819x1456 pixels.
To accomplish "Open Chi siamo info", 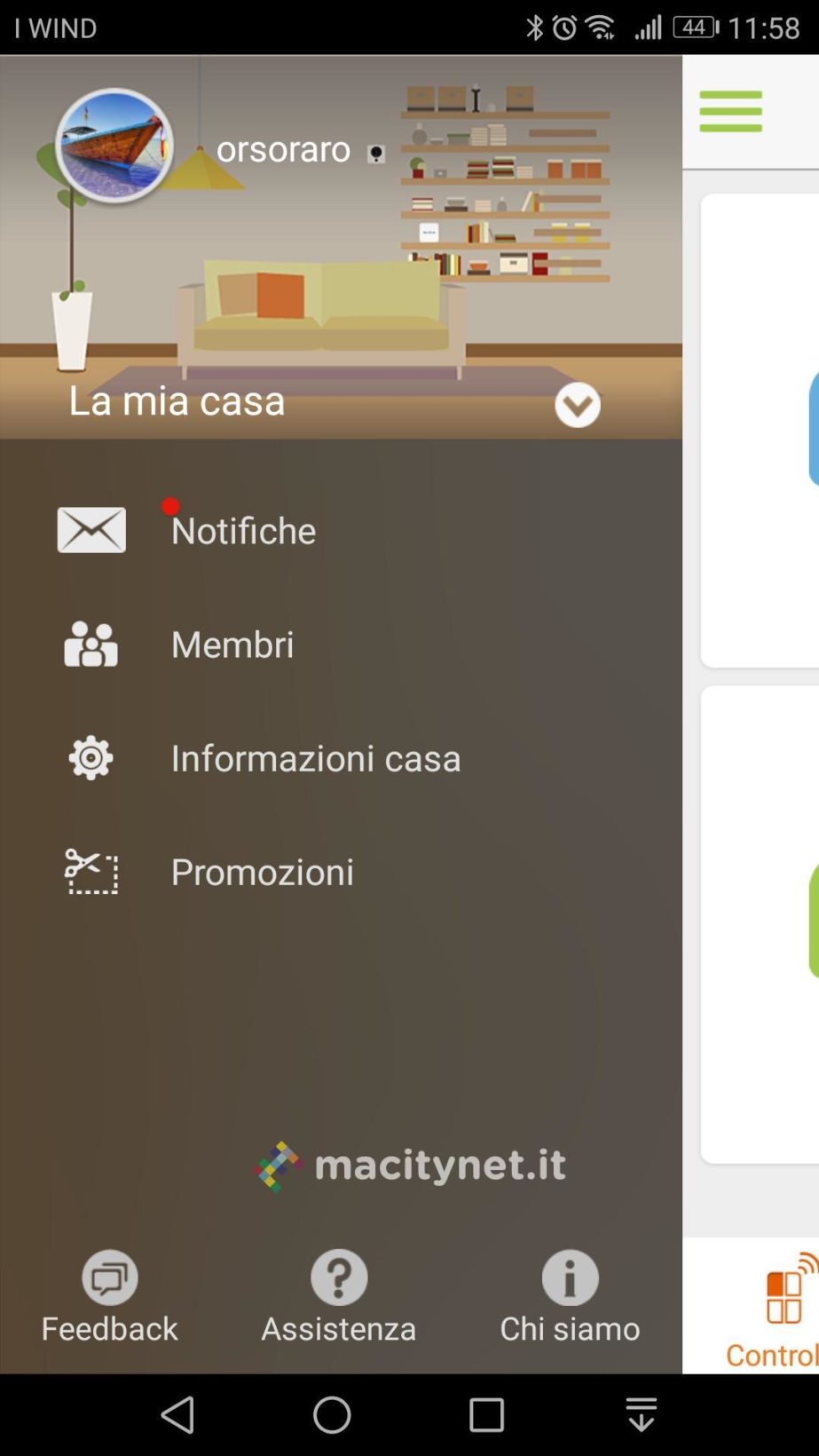I will click(570, 1298).
